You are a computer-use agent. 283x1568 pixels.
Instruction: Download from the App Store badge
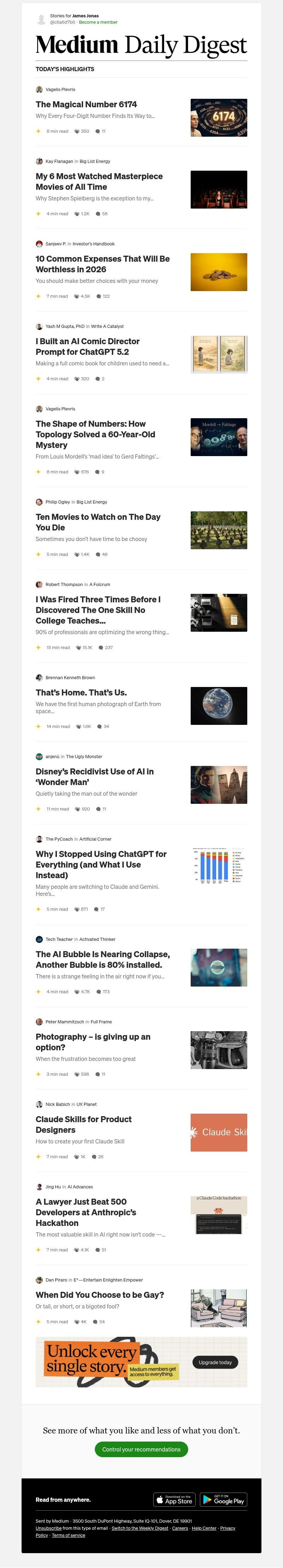[175, 1500]
